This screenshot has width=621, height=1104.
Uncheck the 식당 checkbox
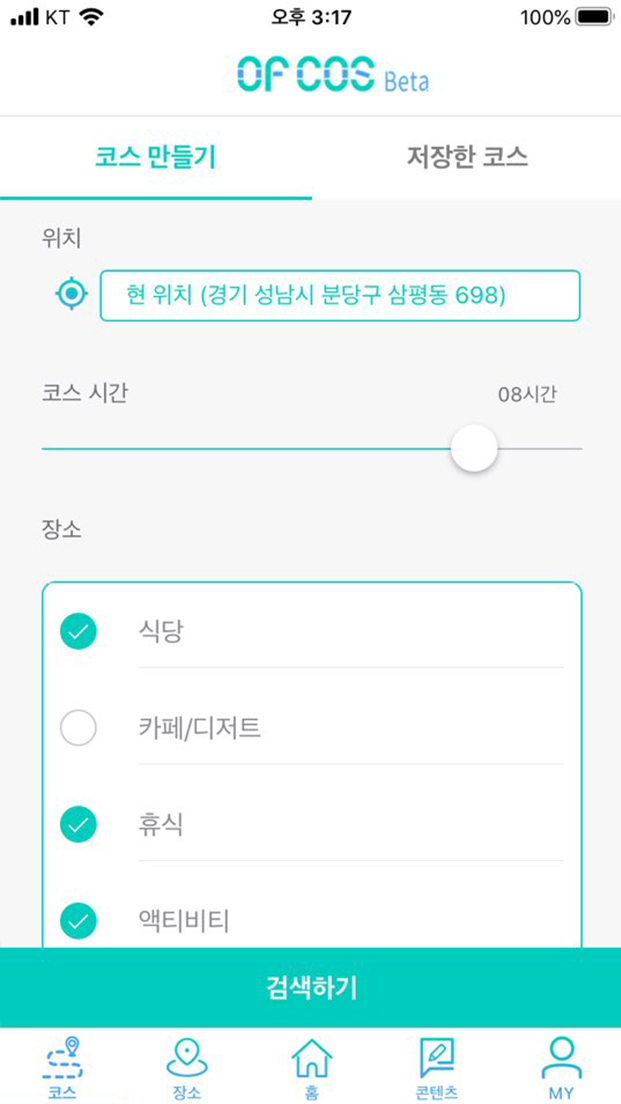[x=78, y=632]
